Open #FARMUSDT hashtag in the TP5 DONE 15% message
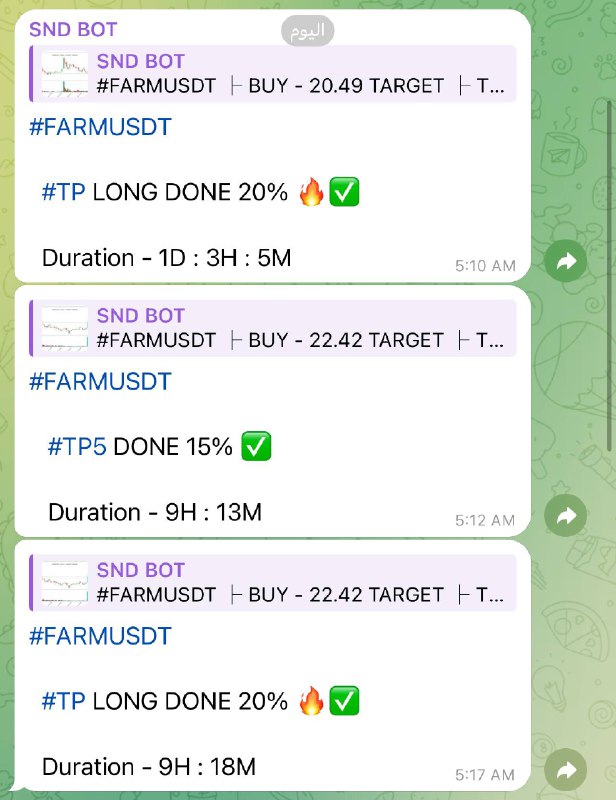The image size is (616, 800). (x=100, y=382)
